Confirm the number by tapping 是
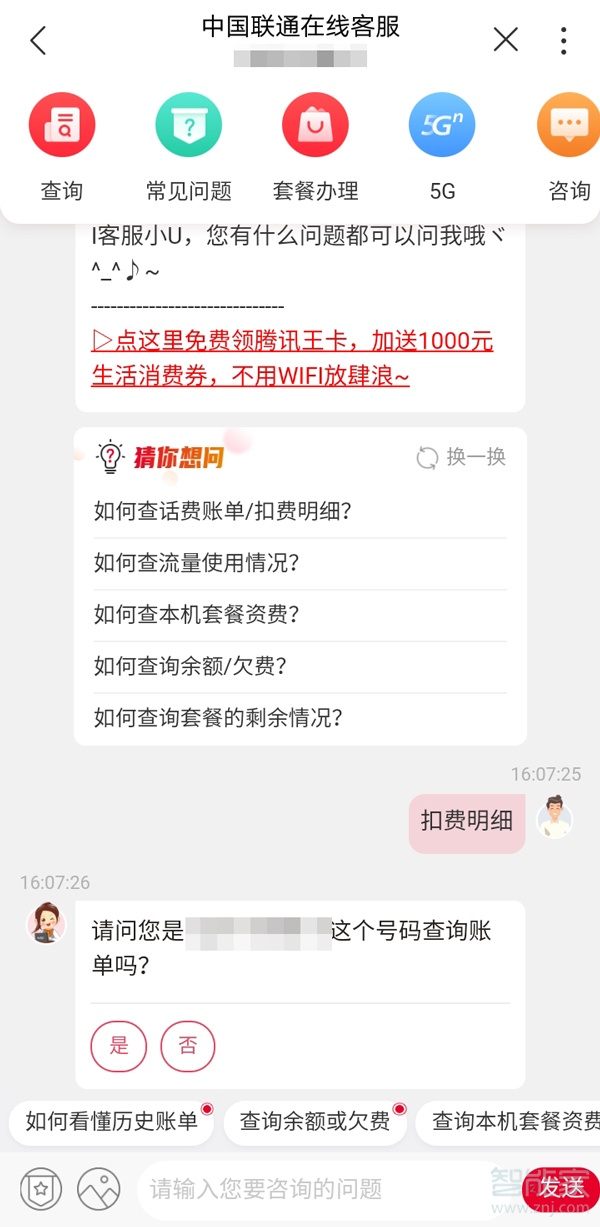This screenshot has height=1227, width=600. [119, 1046]
